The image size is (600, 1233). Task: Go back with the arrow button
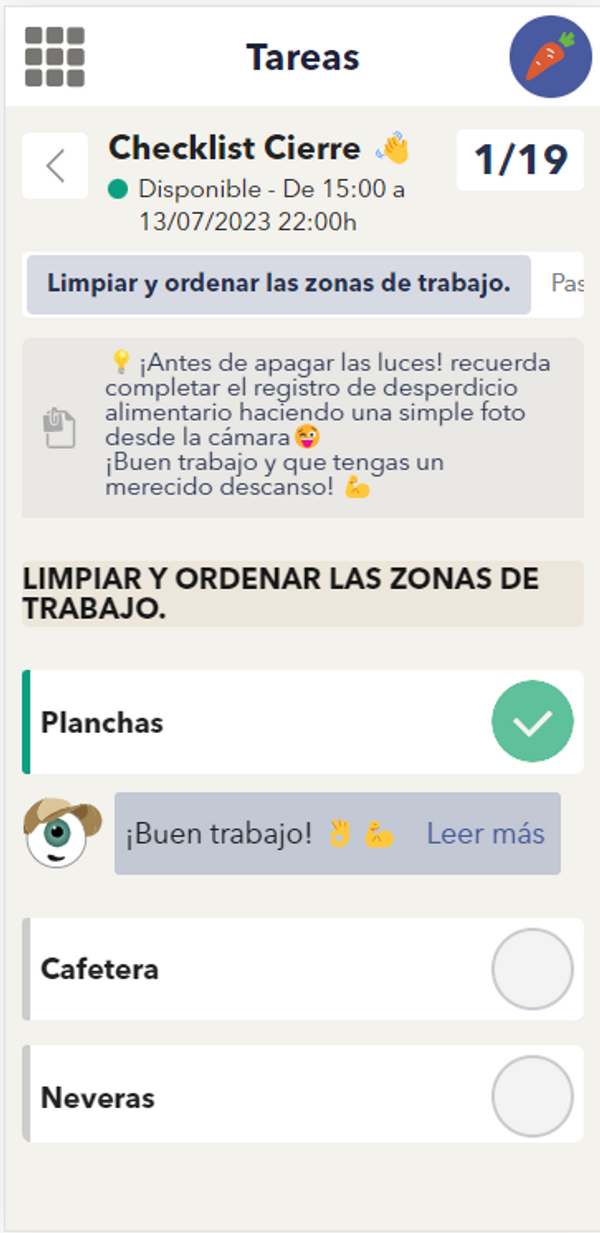click(55, 166)
